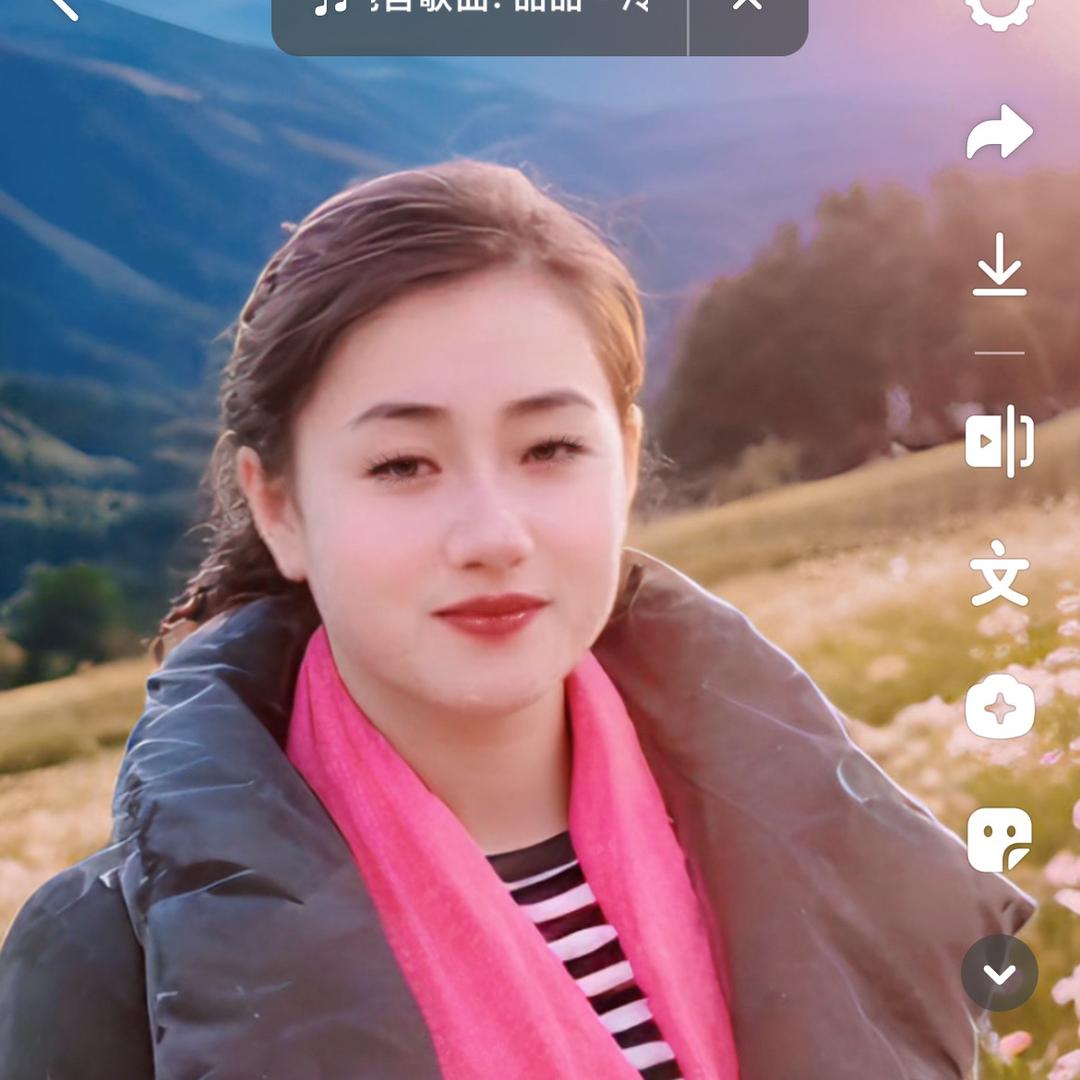Open the settings gear
Screen dimensions: 1080x1080
point(999,10)
